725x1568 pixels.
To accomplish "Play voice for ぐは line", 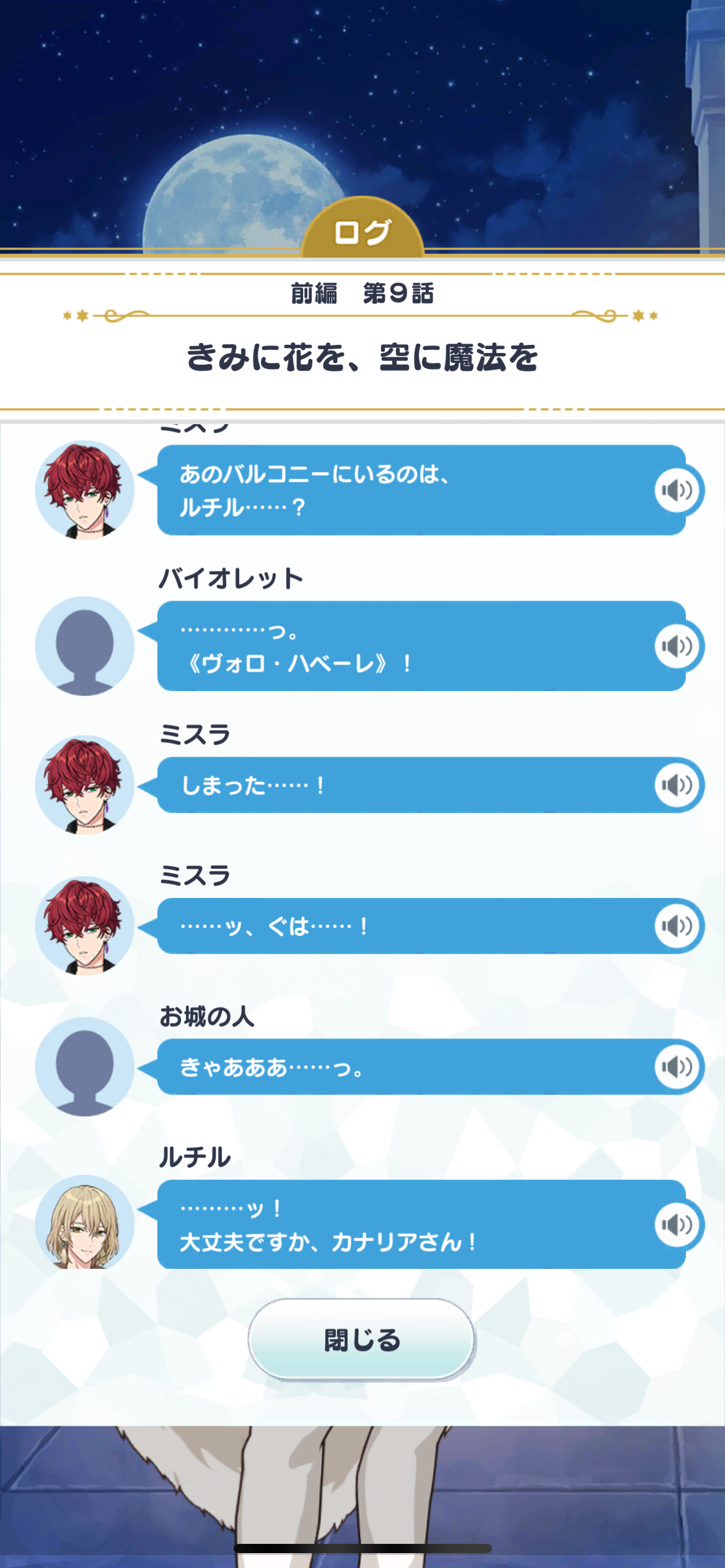I will [677, 926].
